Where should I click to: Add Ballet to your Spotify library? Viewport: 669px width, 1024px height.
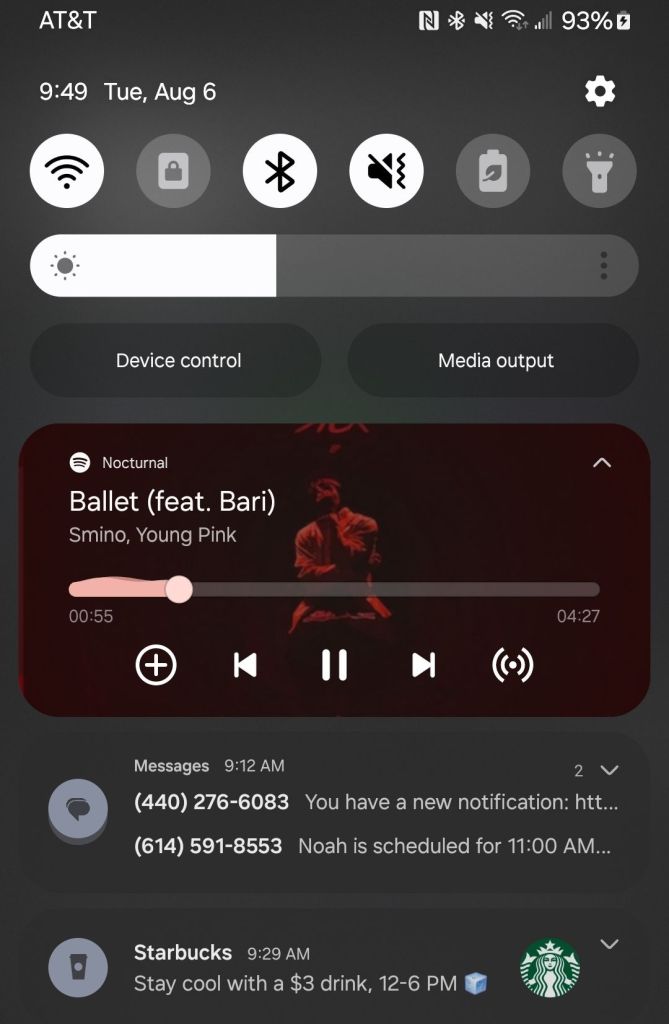156,665
